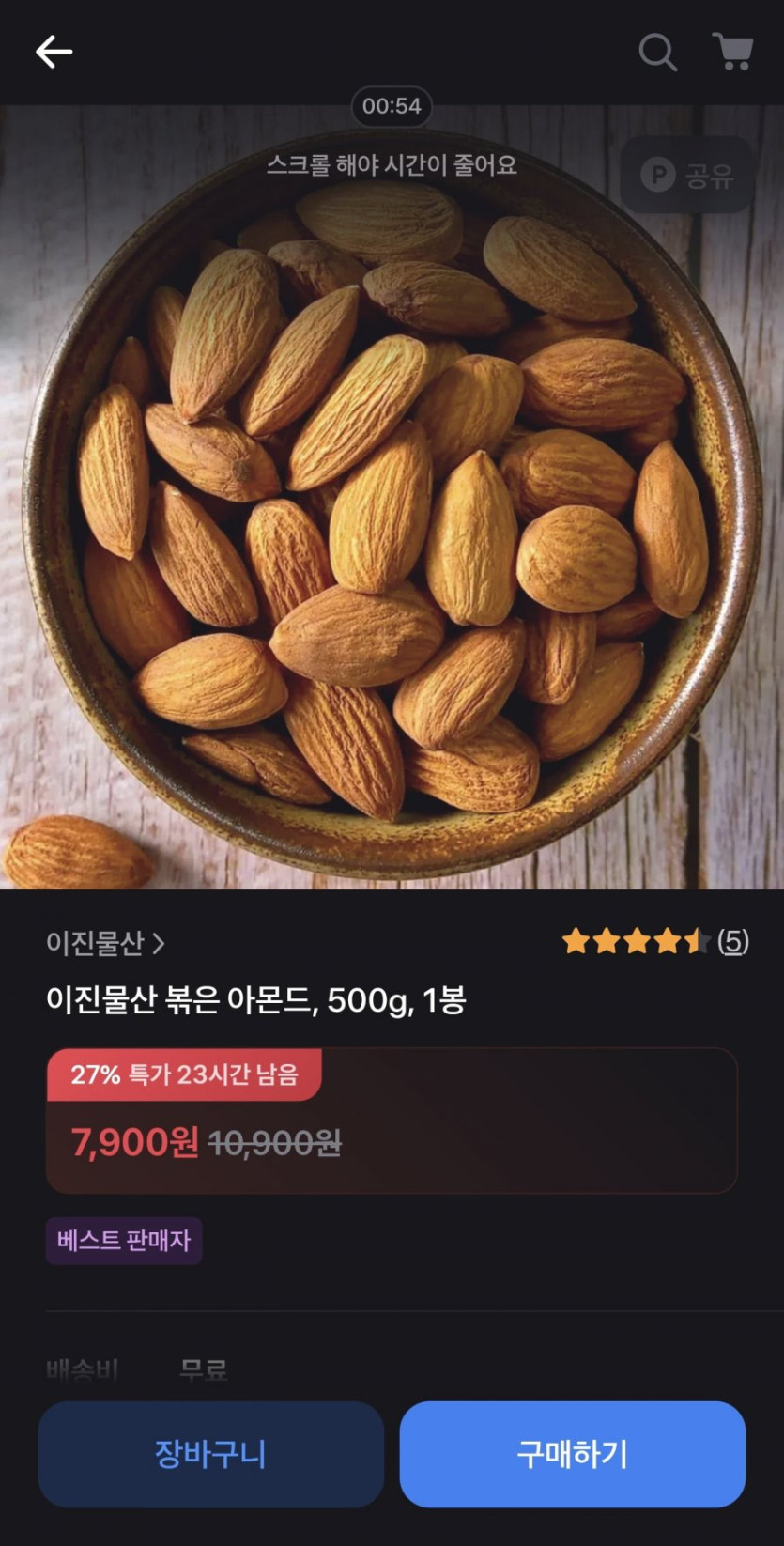The width and height of the screenshot is (784, 1546).
Task: Tap the magnifier to start a product search
Action: point(658,54)
